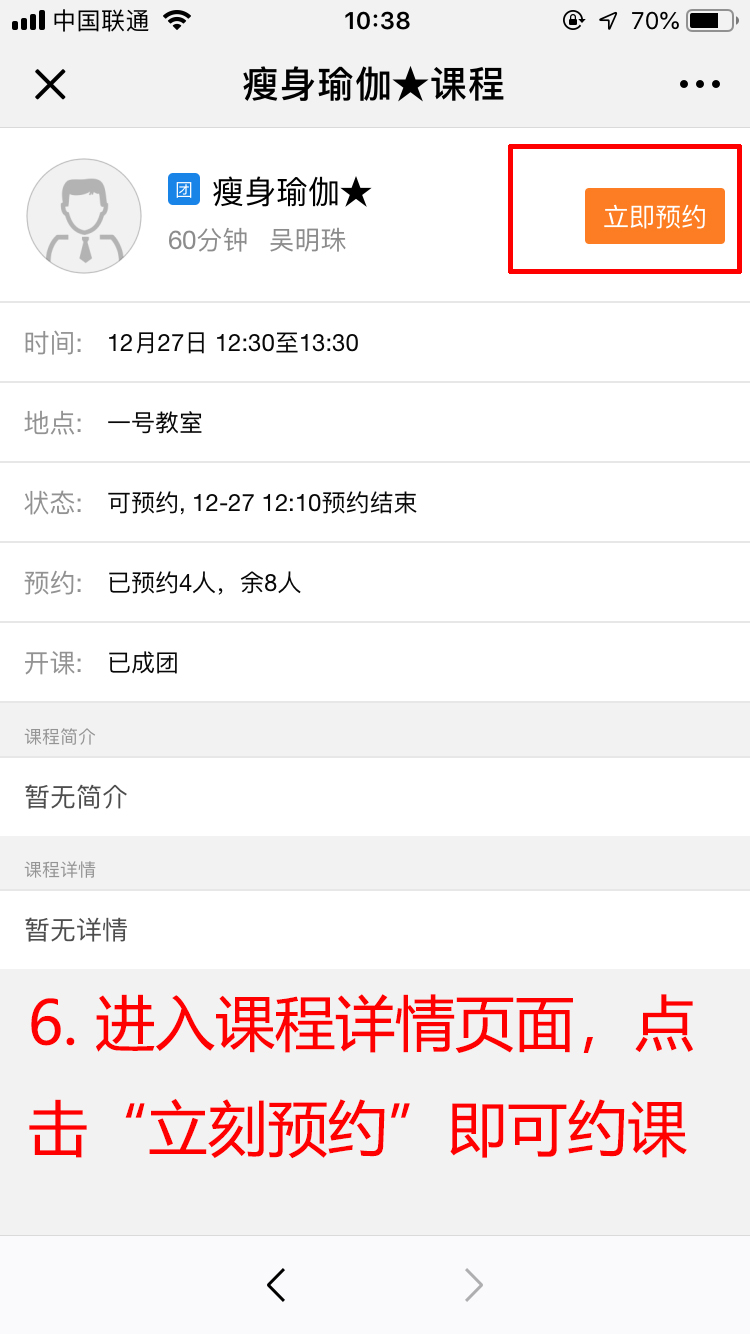Close the 瘦身瑜伽 course page
This screenshot has width=750, height=1334.
tap(50, 85)
